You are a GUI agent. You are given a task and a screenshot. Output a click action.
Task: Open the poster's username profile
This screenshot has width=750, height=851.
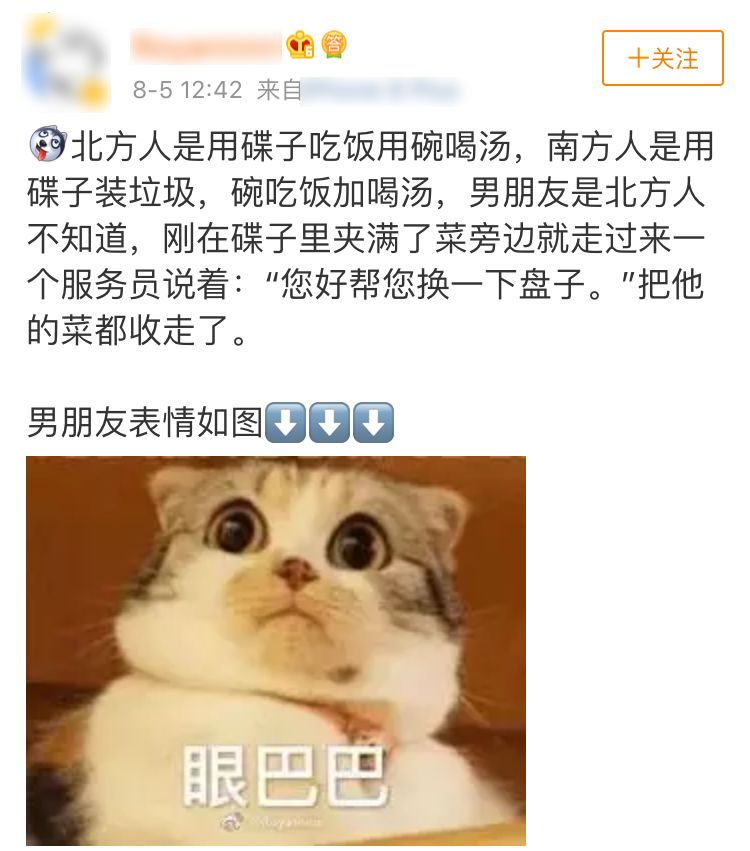pyautogui.click(x=206, y=45)
